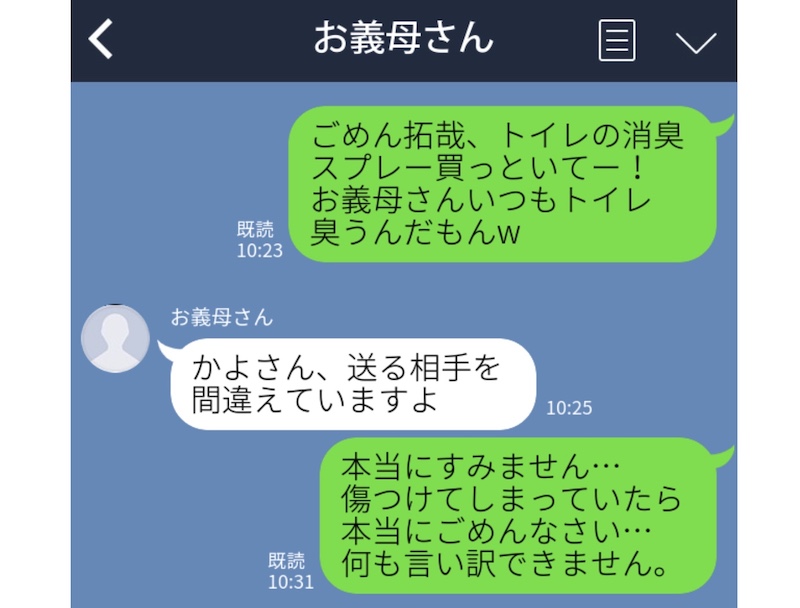Go back from the お義母さん chat
Image resolution: width=800 pixels, height=608 pixels.
[x=101, y=40]
